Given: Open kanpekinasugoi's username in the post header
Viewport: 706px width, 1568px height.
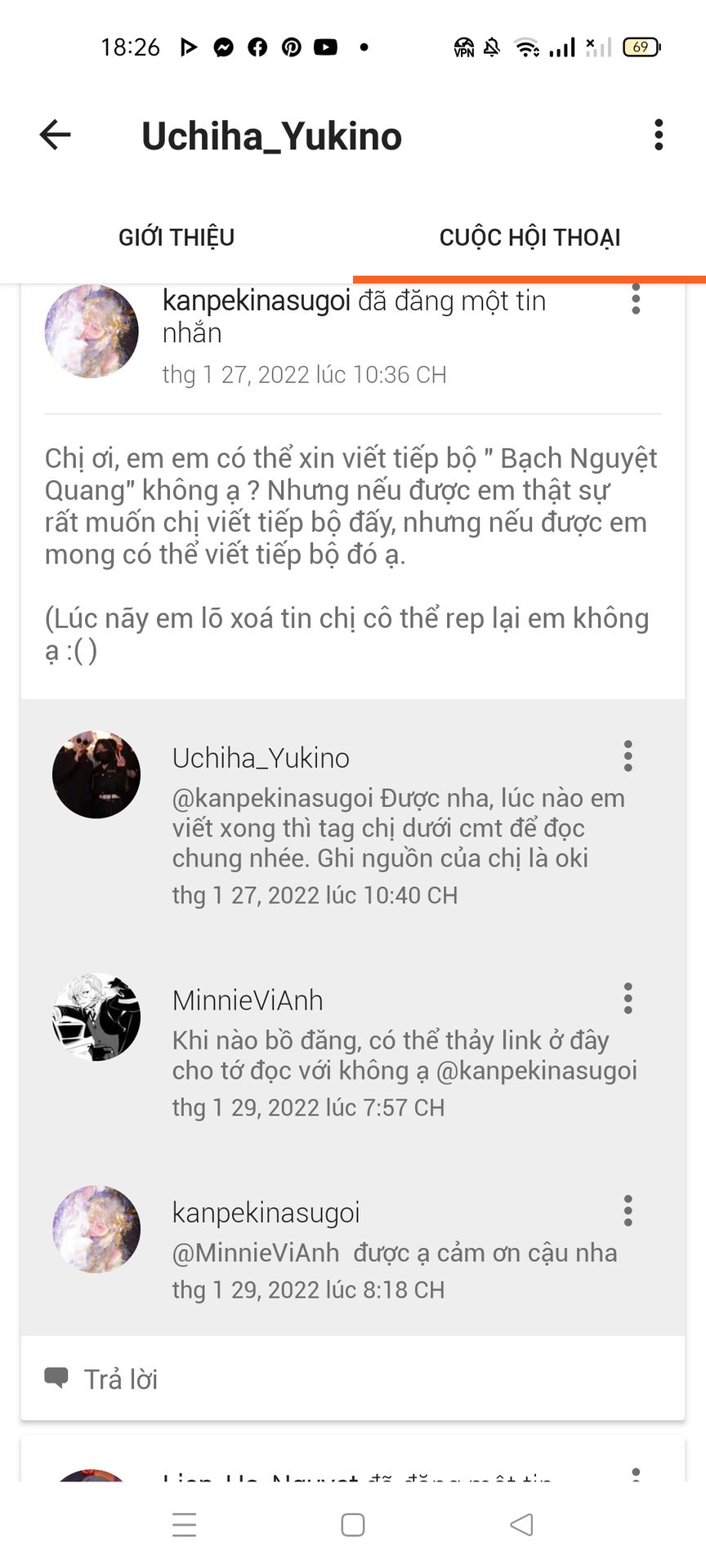Looking at the screenshot, I should coord(257,301).
